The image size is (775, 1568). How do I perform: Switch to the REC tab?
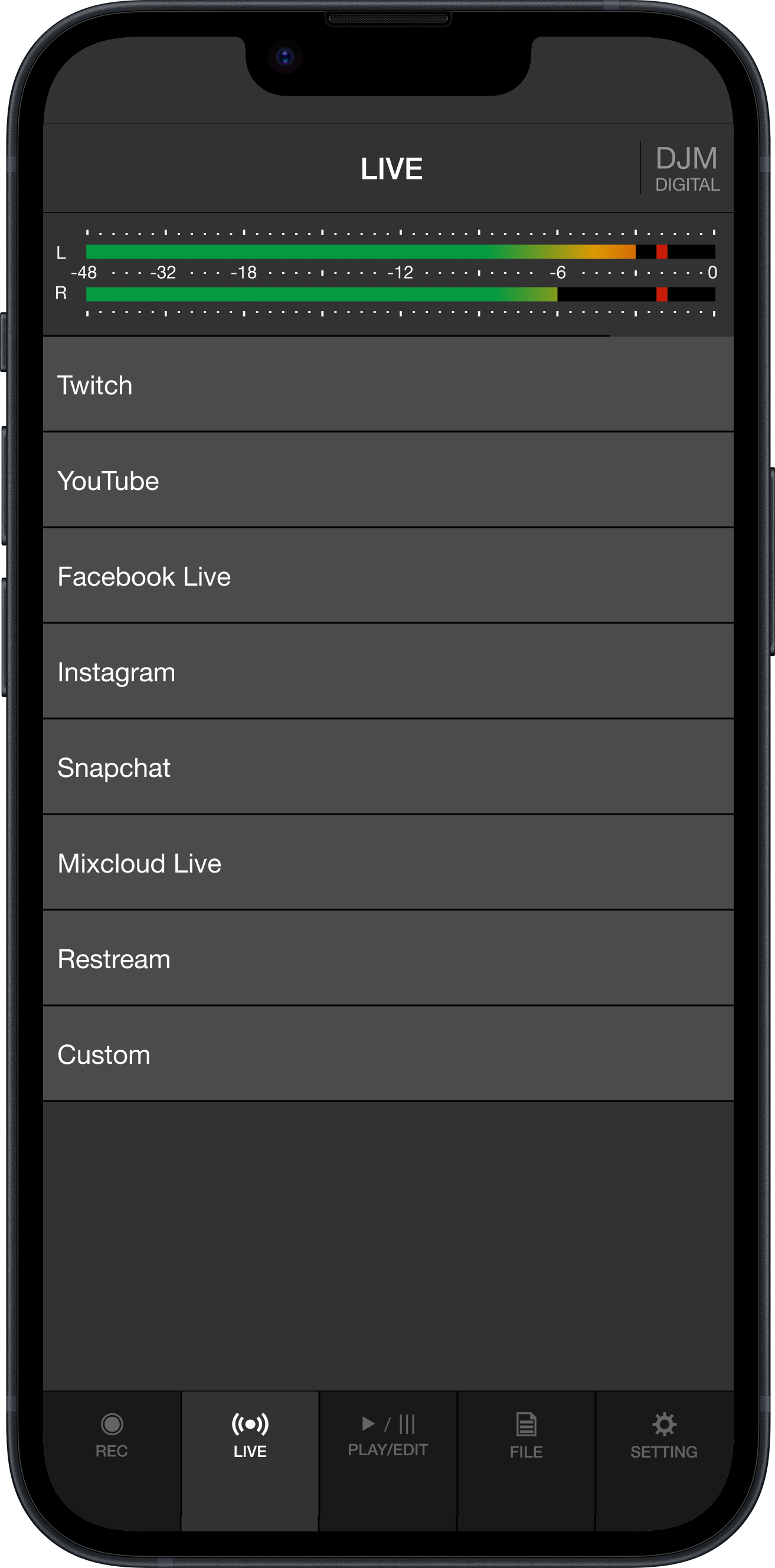pyautogui.click(x=112, y=1435)
